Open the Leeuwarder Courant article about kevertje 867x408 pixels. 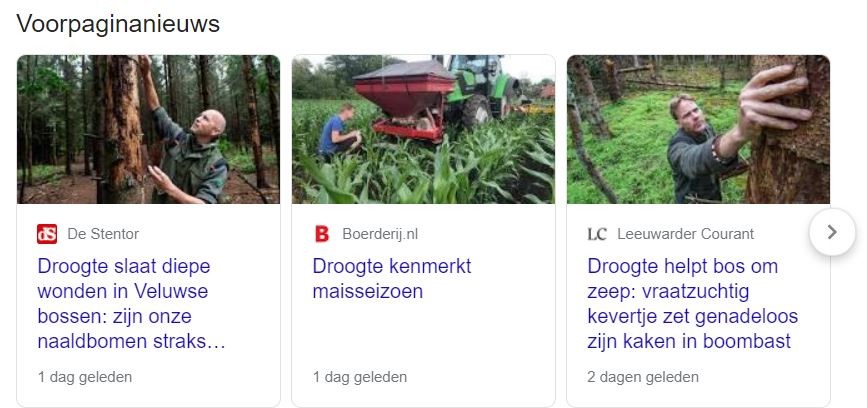pyautogui.click(x=692, y=304)
